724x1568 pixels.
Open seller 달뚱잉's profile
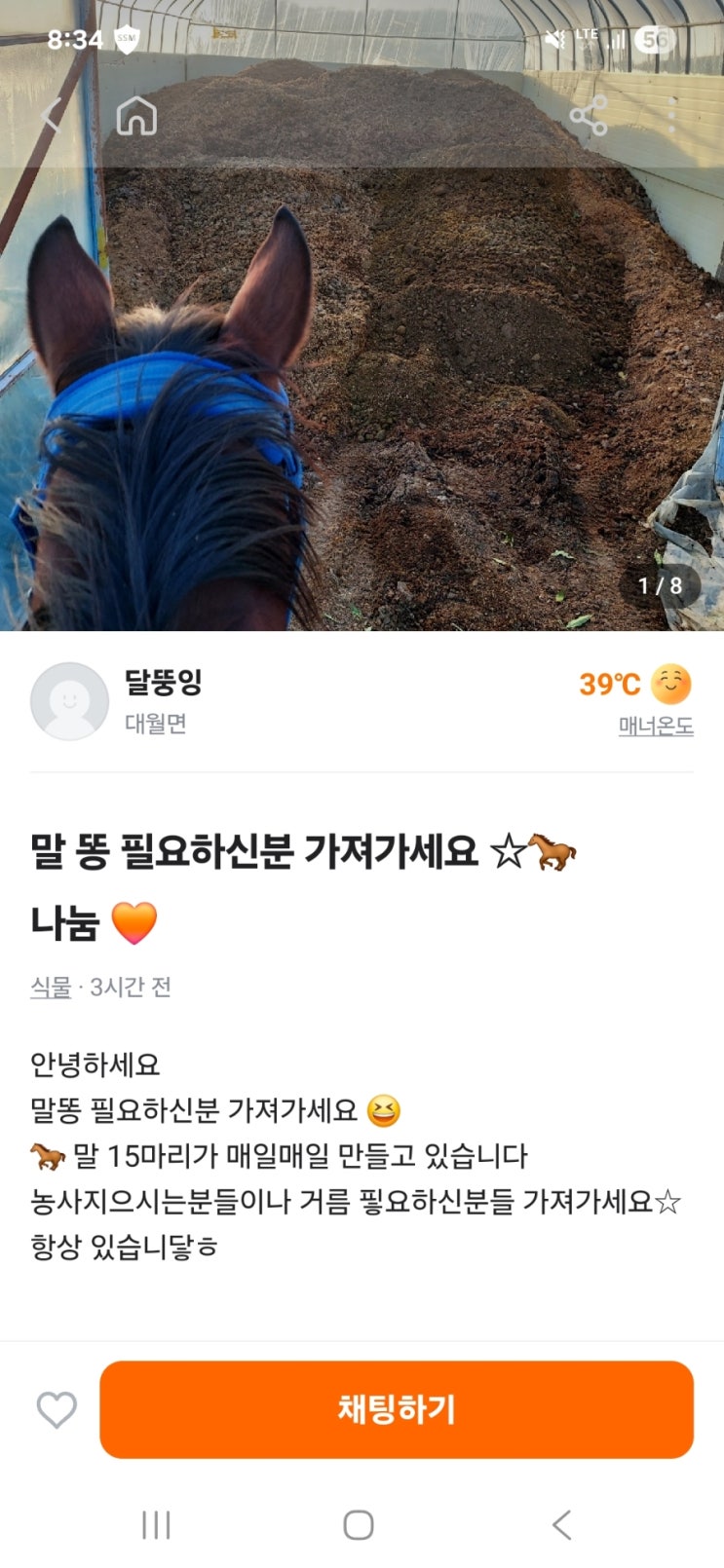click(x=163, y=683)
